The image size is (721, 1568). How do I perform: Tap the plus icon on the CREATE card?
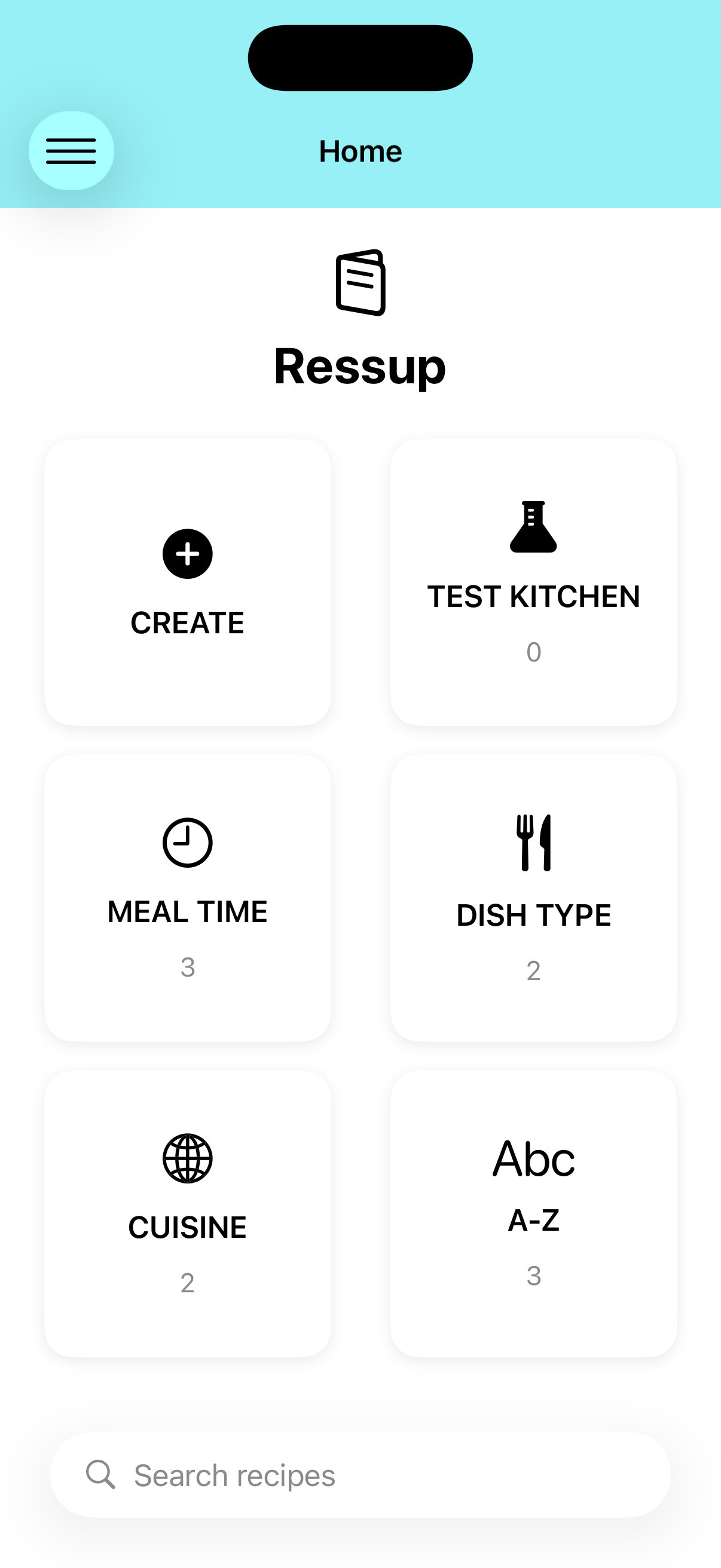tap(187, 553)
